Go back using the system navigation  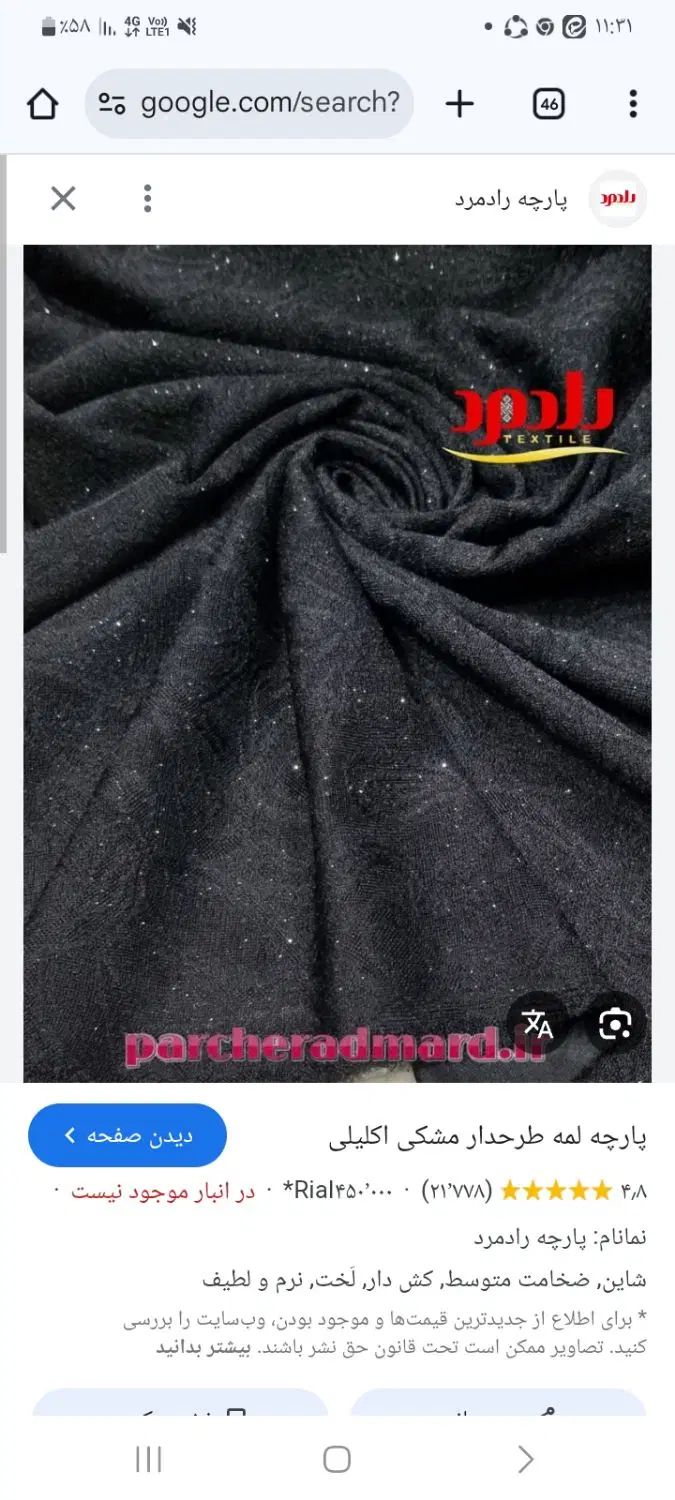(526, 1460)
